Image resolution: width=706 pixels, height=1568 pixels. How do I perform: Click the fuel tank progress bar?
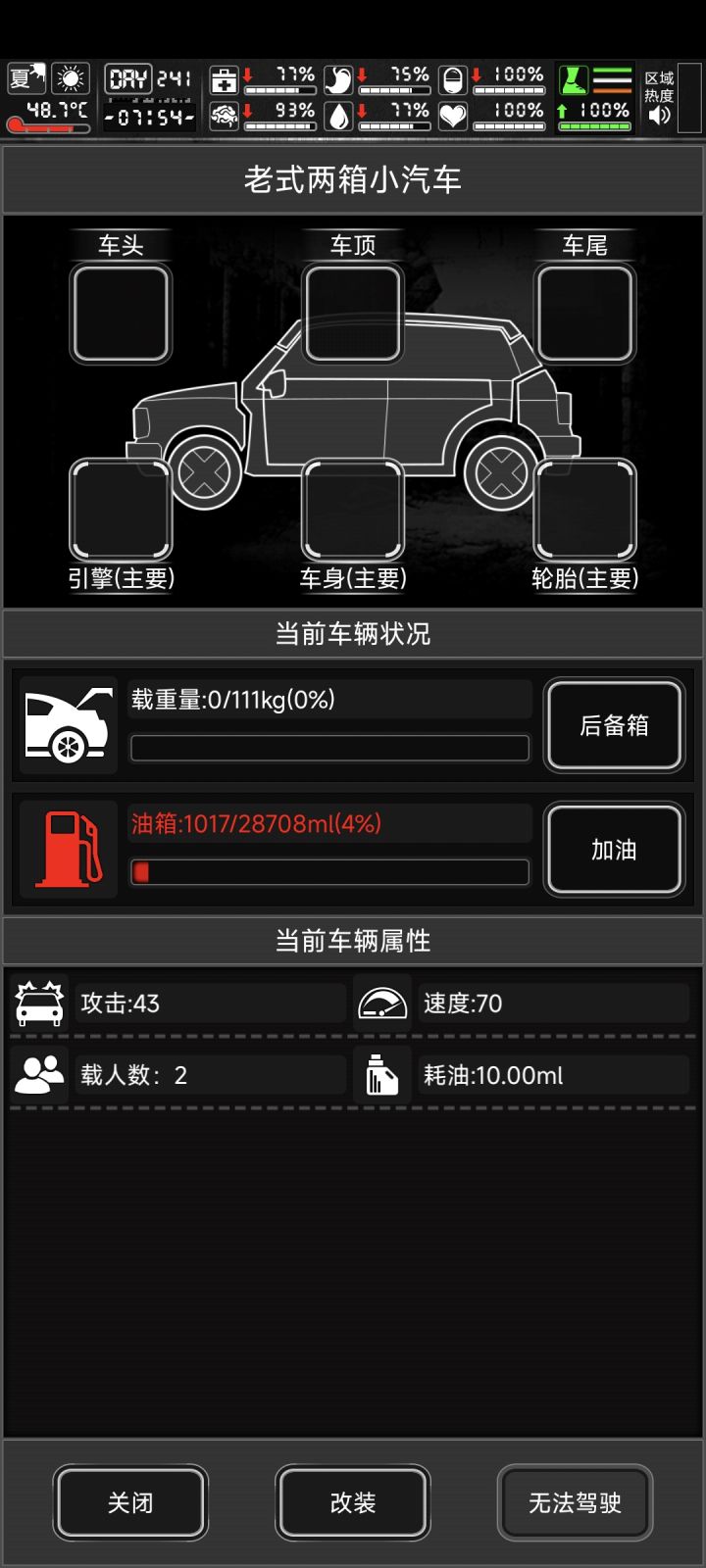[x=329, y=871]
